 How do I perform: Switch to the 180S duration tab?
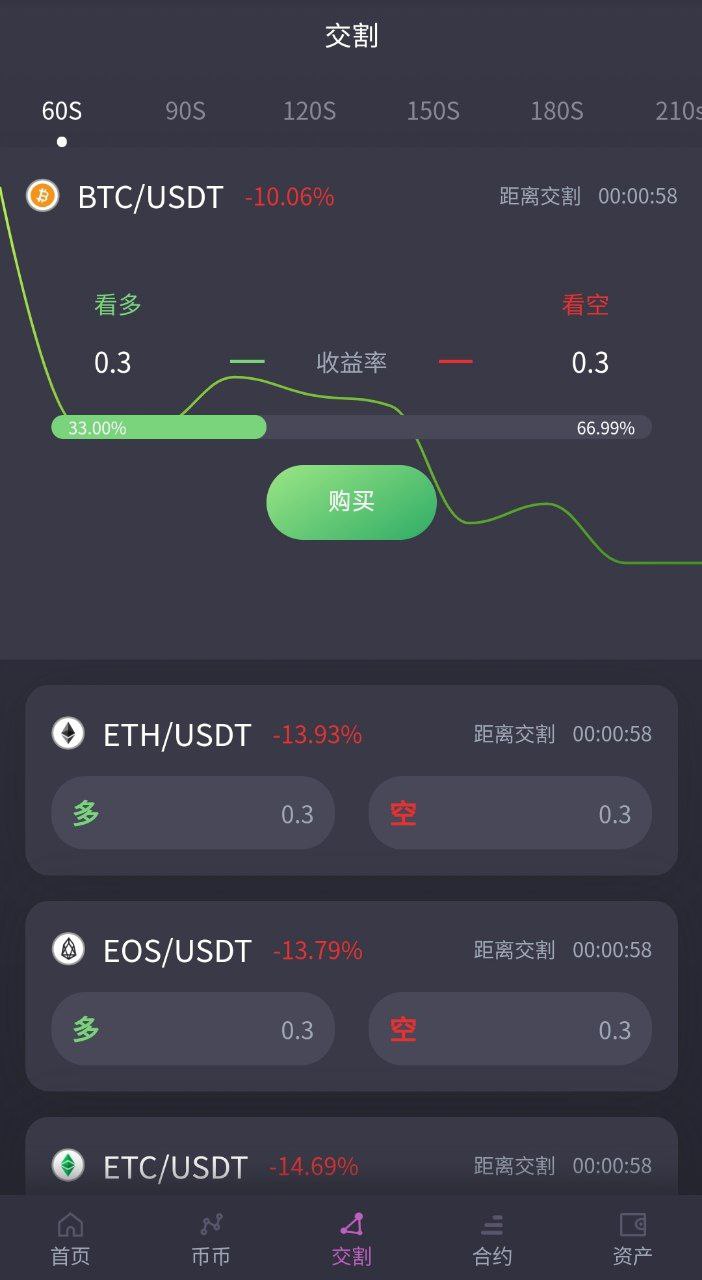coord(557,111)
